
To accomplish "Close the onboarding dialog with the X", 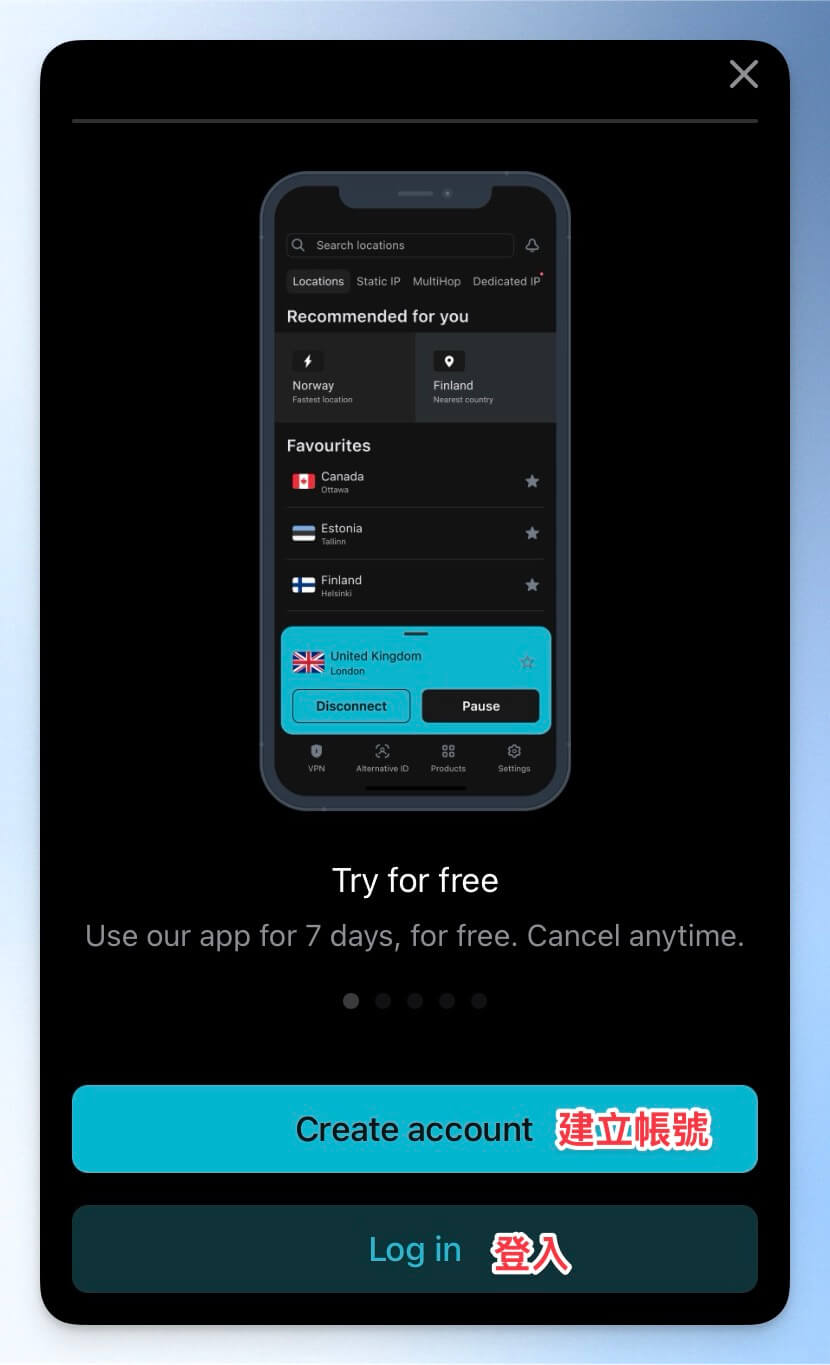I will tap(743, 74).
